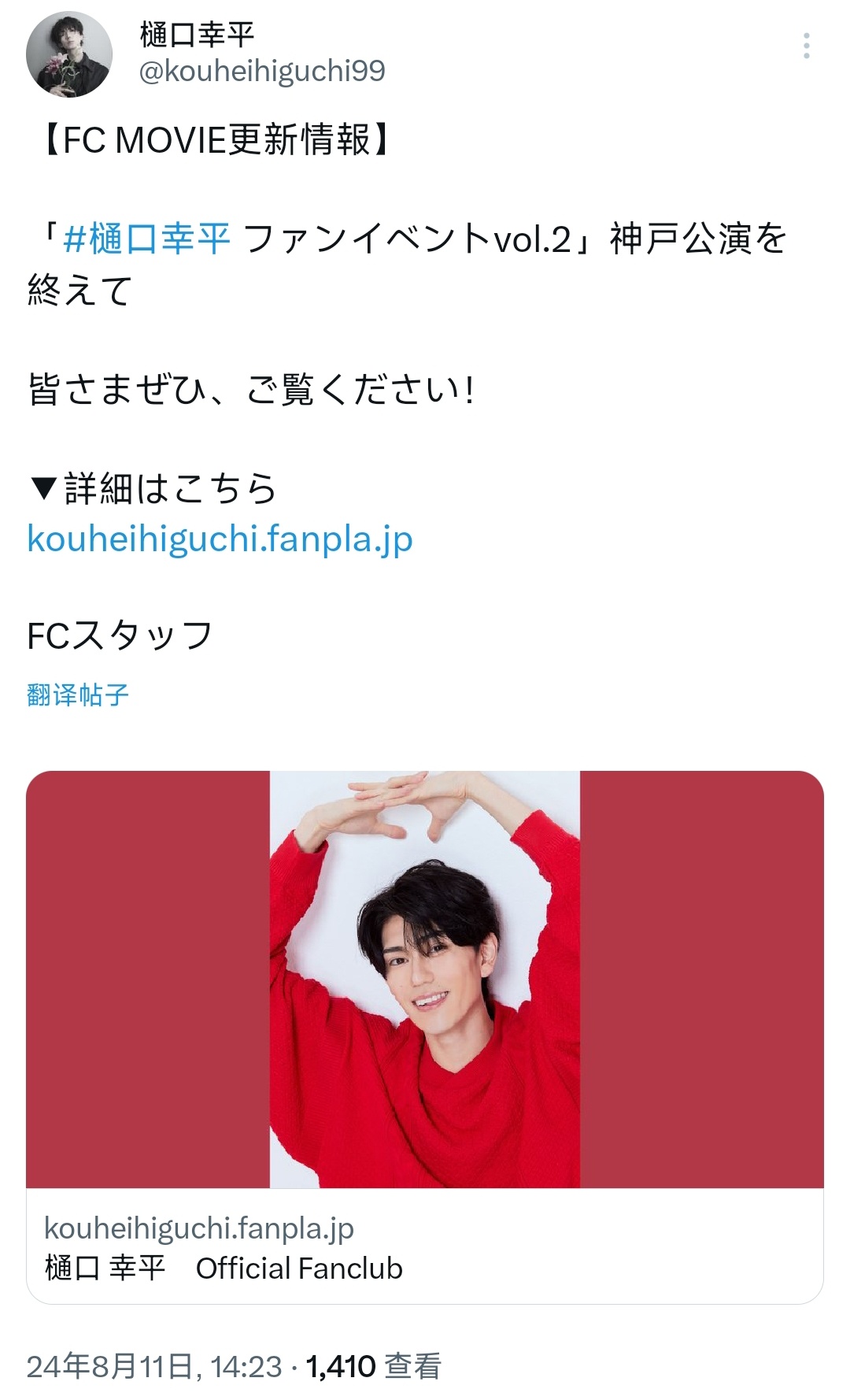This screenshot has width=850, height=1400.
Task: Open the @kouheihiguchi99 username
Action: tap(262, 72)
